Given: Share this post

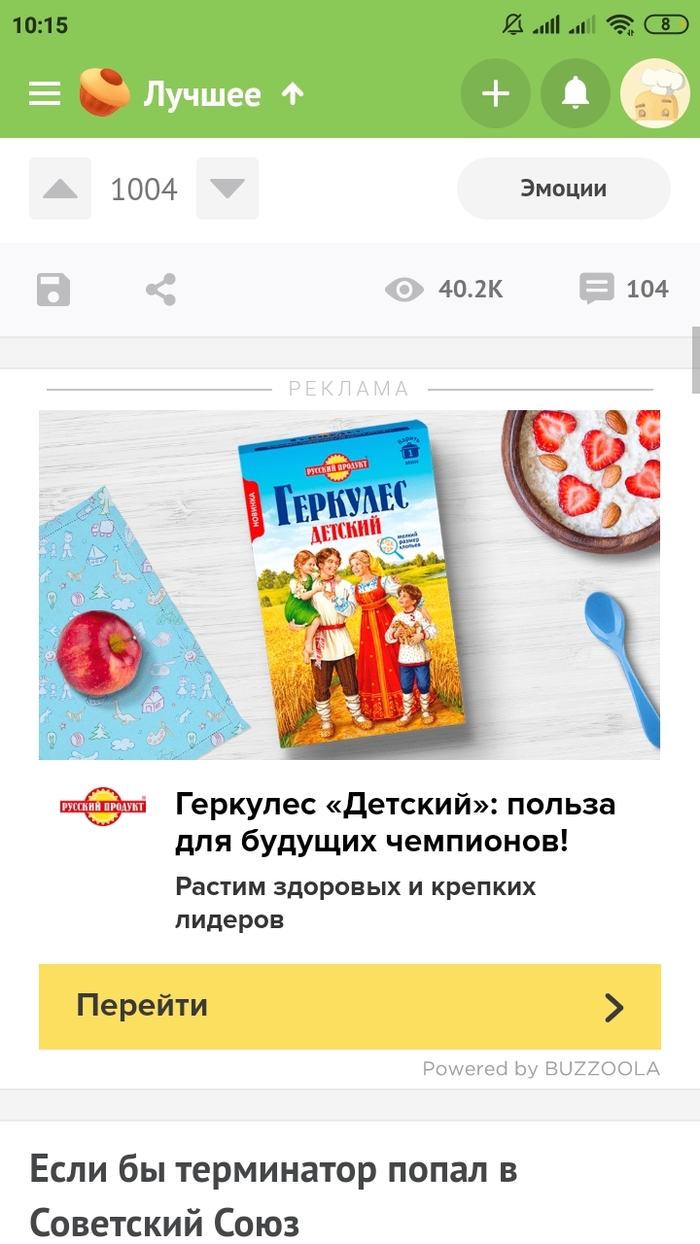Looking at the screenshot, I should (161, 290).
